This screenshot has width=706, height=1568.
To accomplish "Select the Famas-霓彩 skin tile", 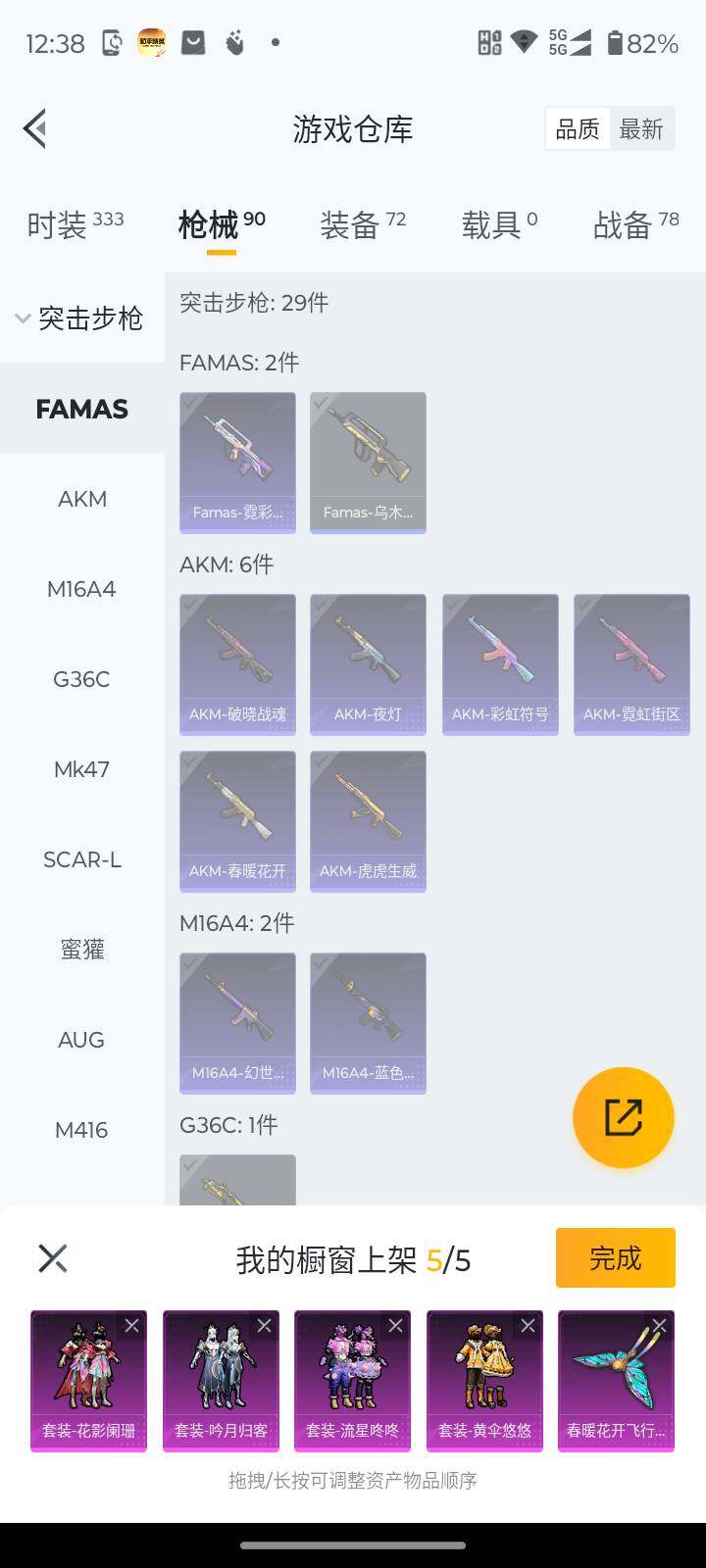I will point(237,462).
